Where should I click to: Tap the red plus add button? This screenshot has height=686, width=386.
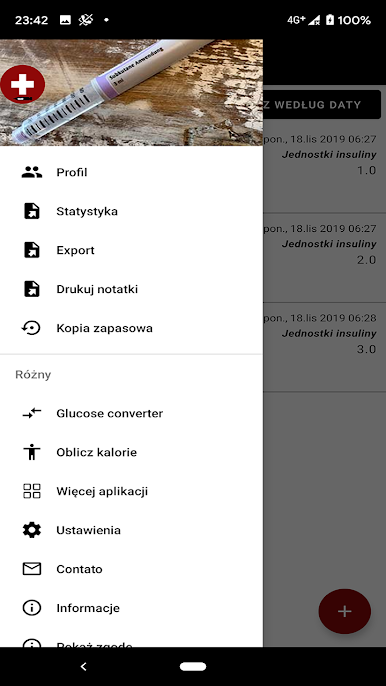pos(345,611)
